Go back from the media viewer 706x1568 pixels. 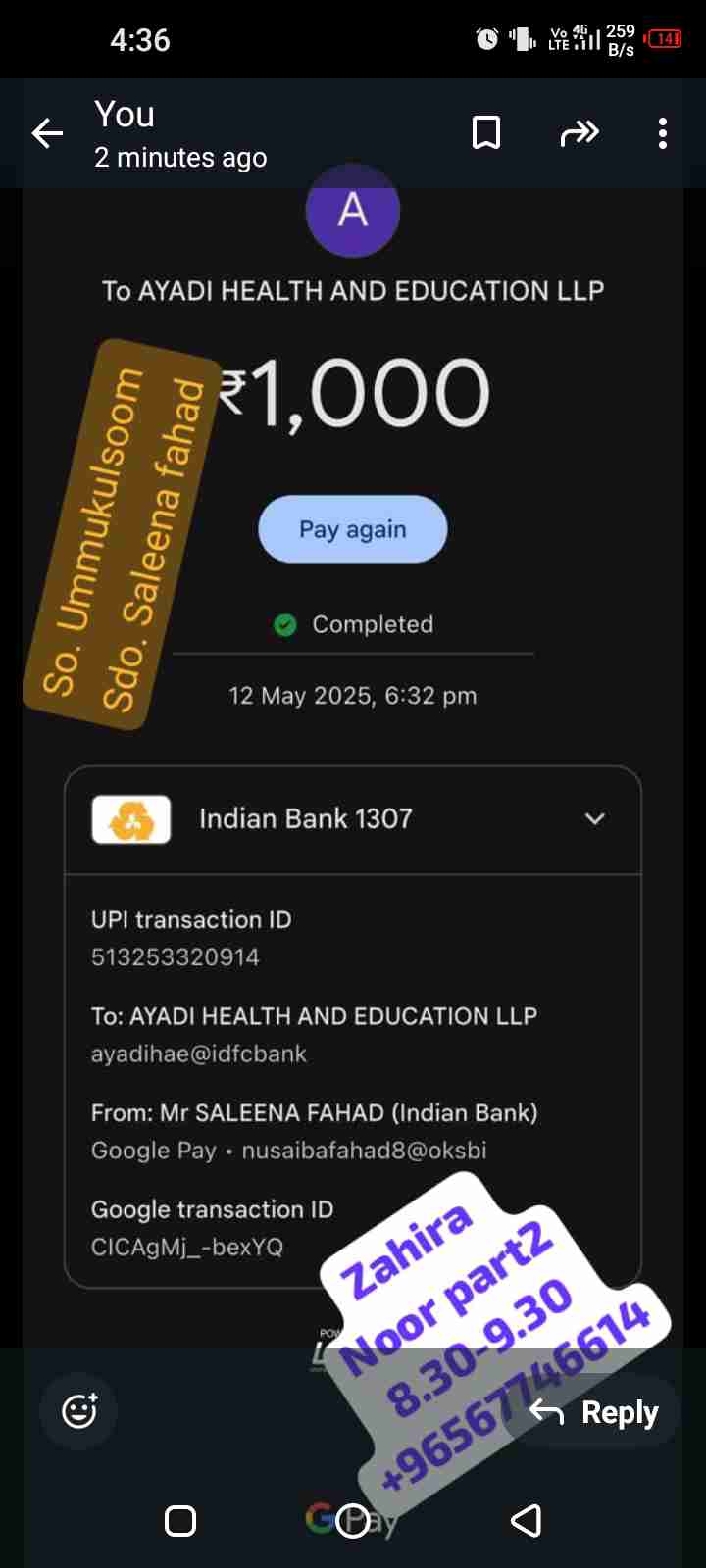pyautogui.click(x=47, y=133)
